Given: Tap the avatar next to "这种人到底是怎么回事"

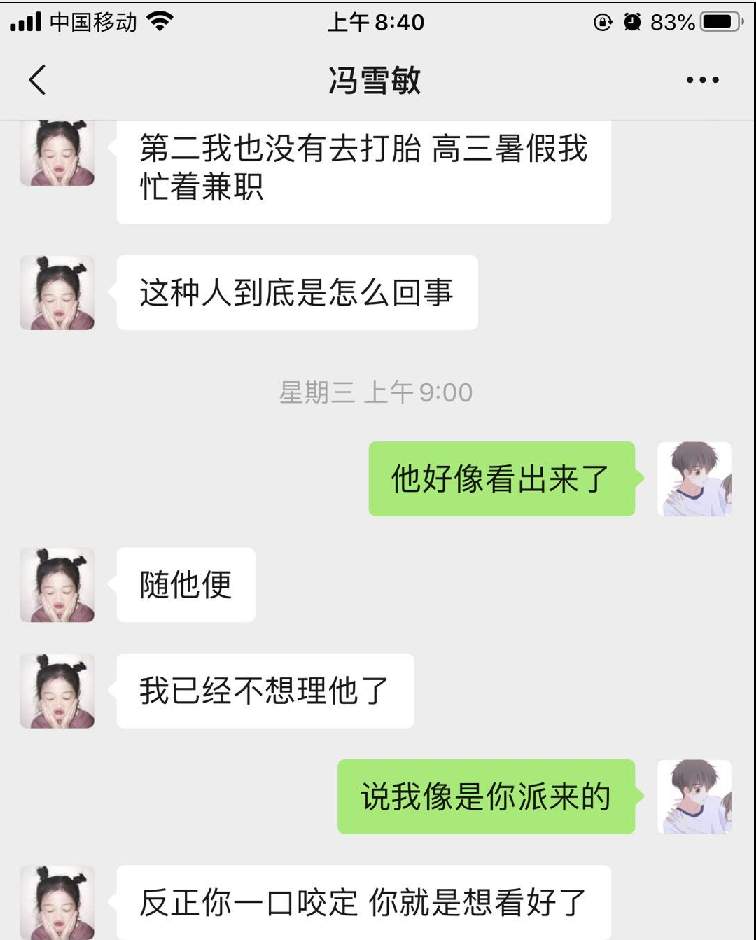Looking at the screenshot, I should click(57, 292).
